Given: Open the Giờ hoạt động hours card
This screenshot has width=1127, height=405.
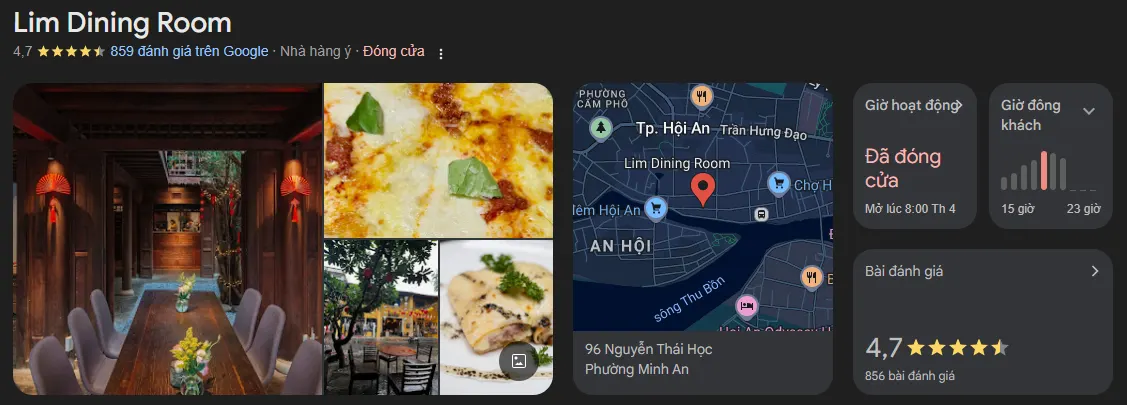Looking at the screenshot, I should pyautogui.click(x=914, y=156).
